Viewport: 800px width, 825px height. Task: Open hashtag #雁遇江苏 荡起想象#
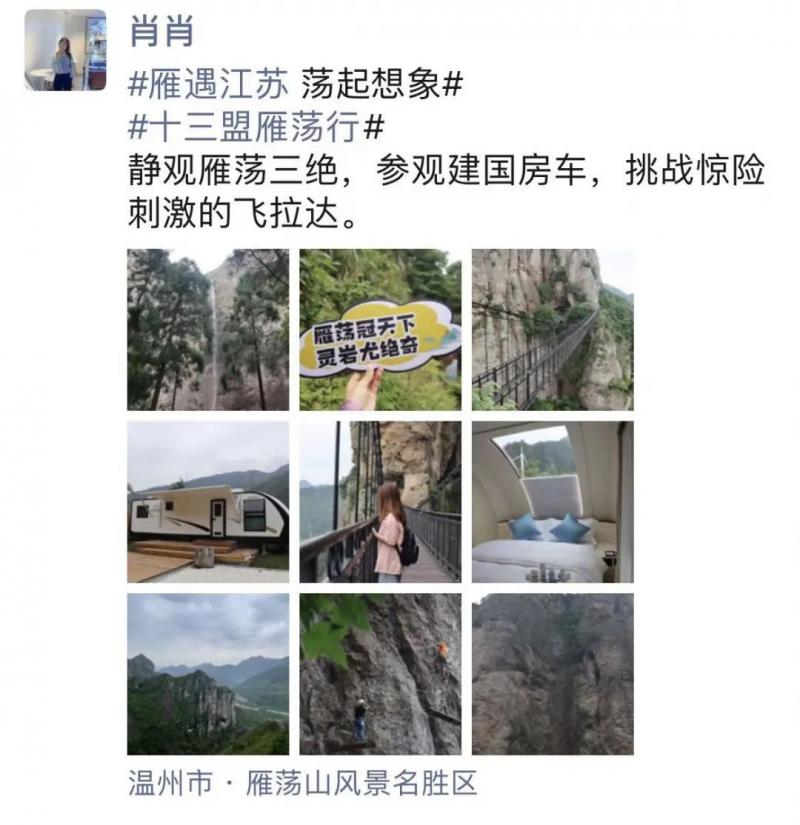pyautogui.click(x=294, y=85)
